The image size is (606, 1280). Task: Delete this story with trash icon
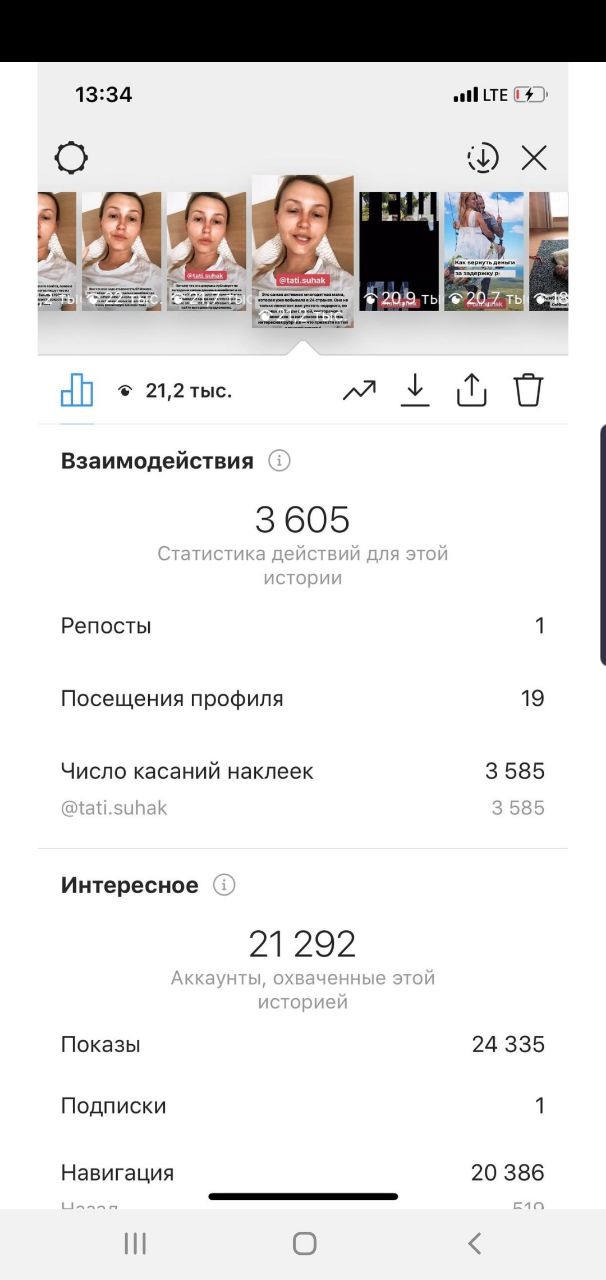pyautogui.click(x=528, y=390)
